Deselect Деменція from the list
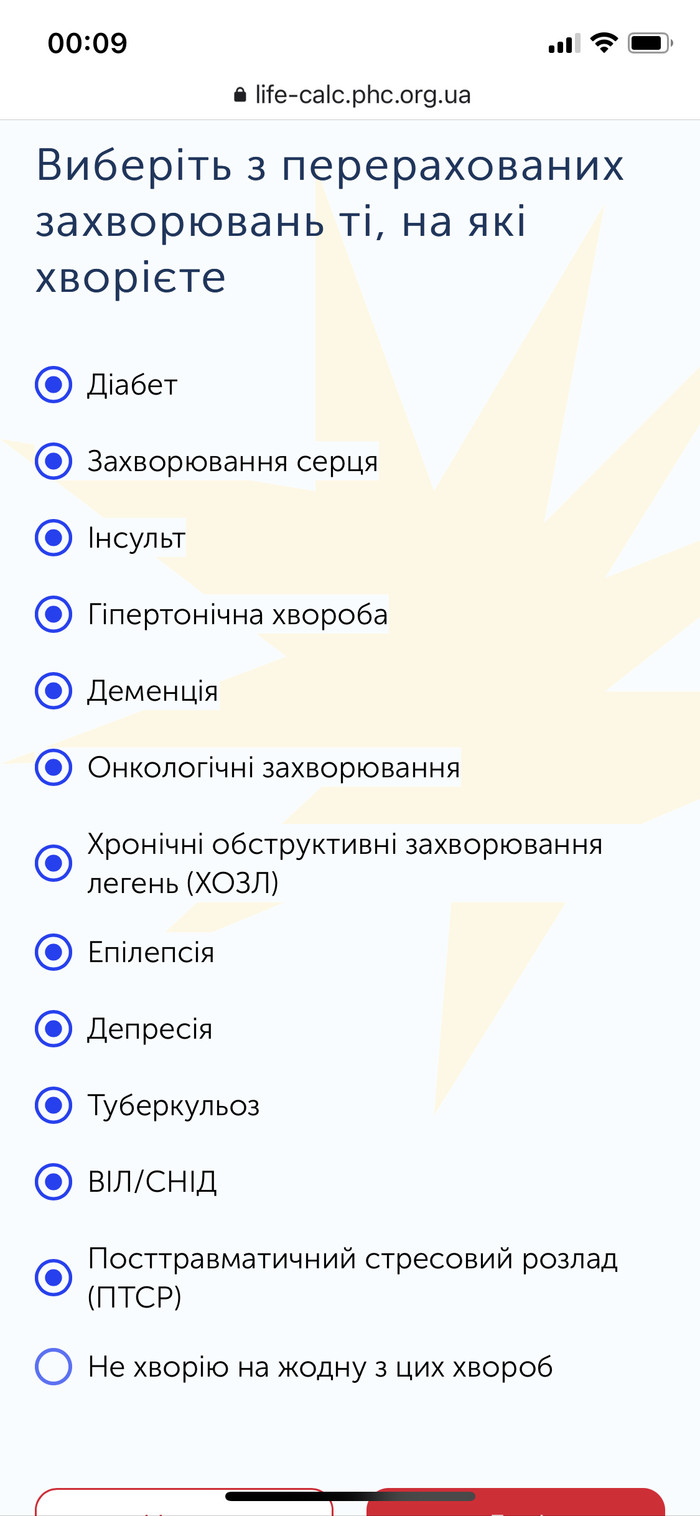This screenshot has height=1516, width=700. 54,691
